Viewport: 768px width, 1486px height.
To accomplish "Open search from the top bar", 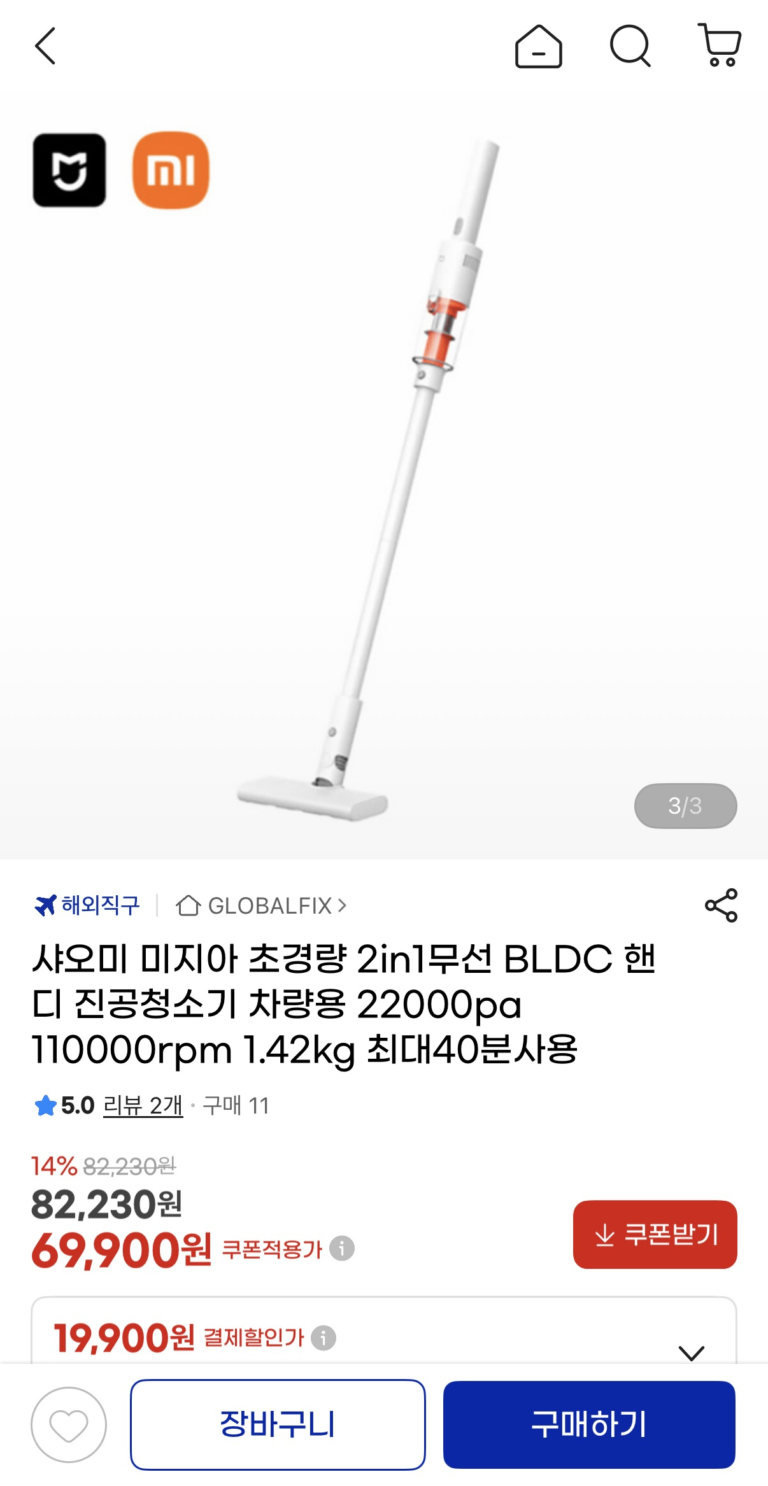I will [630, 46].
